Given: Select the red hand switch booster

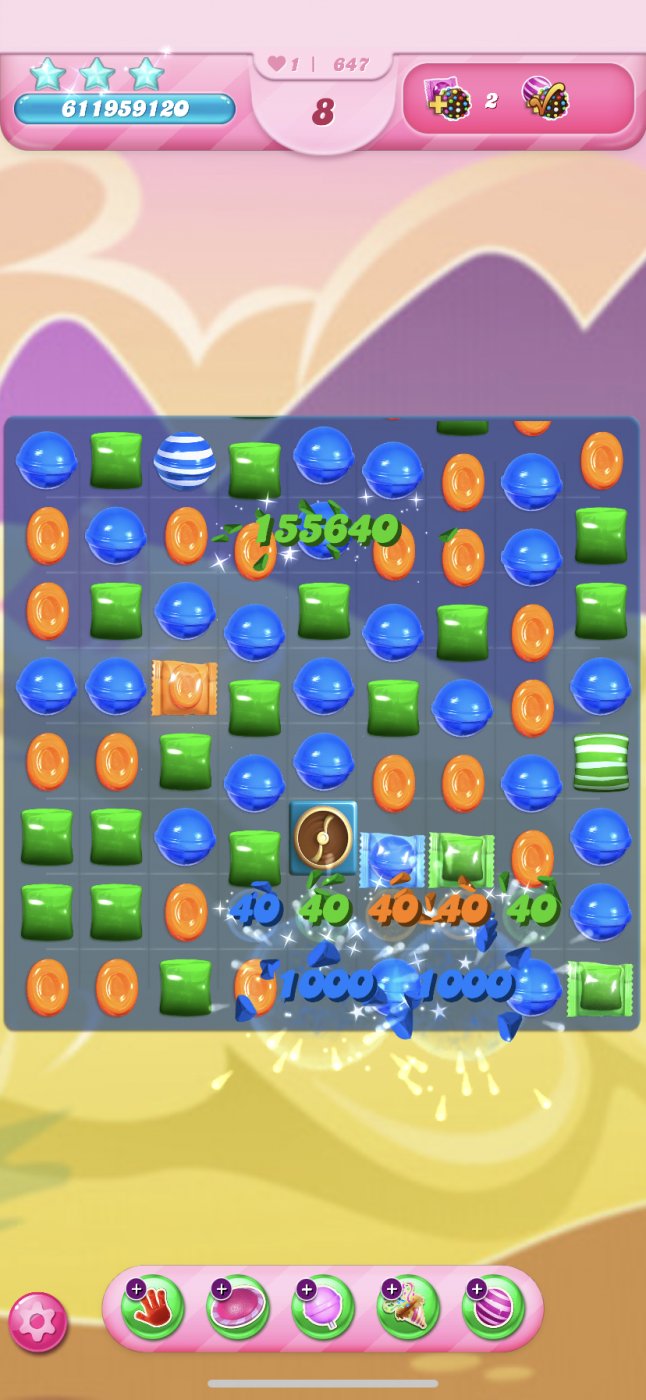Looking at the screenshot, I should click(x=152, y=1307).
